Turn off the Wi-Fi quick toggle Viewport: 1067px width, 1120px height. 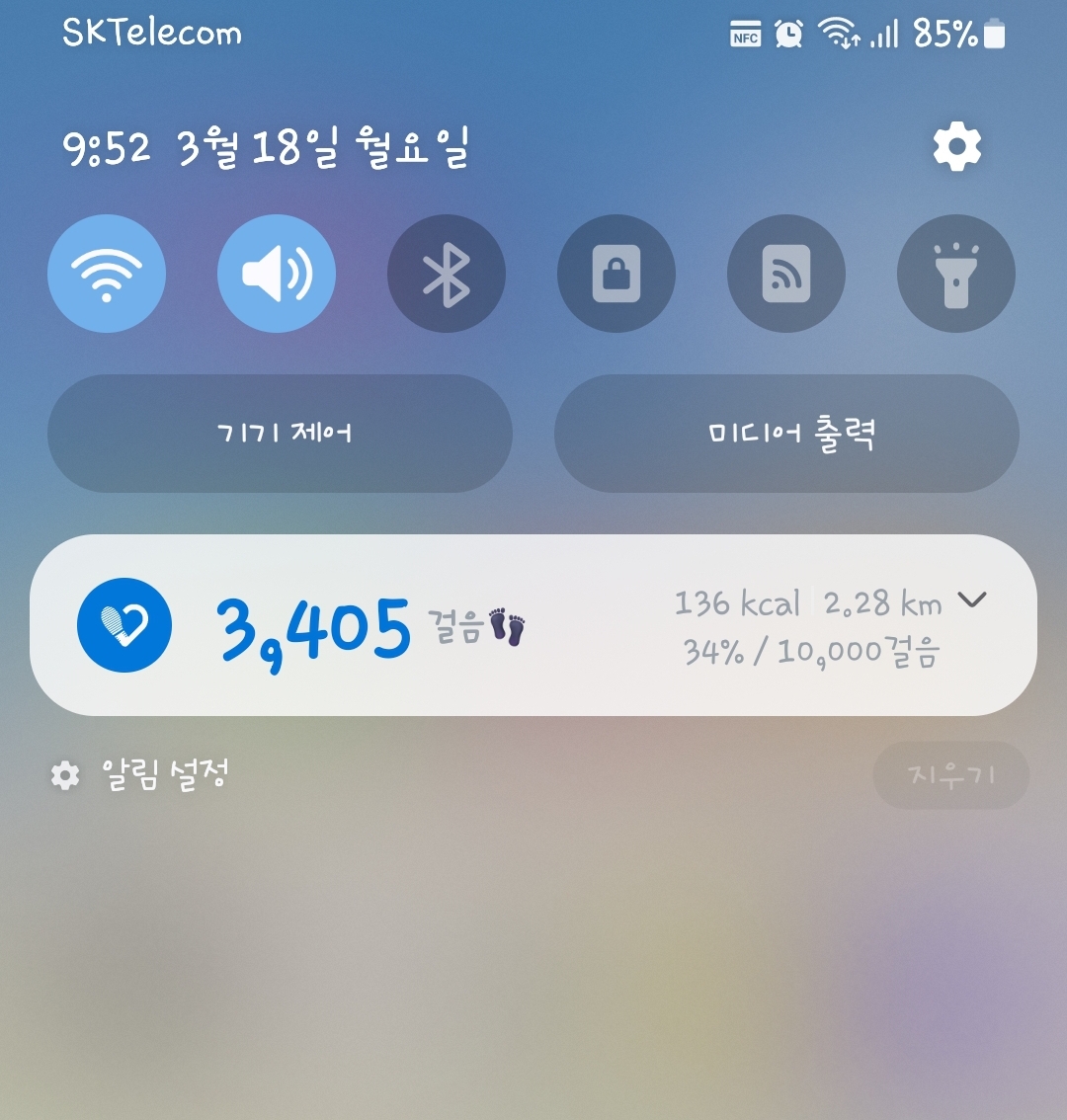coord(107,274)
